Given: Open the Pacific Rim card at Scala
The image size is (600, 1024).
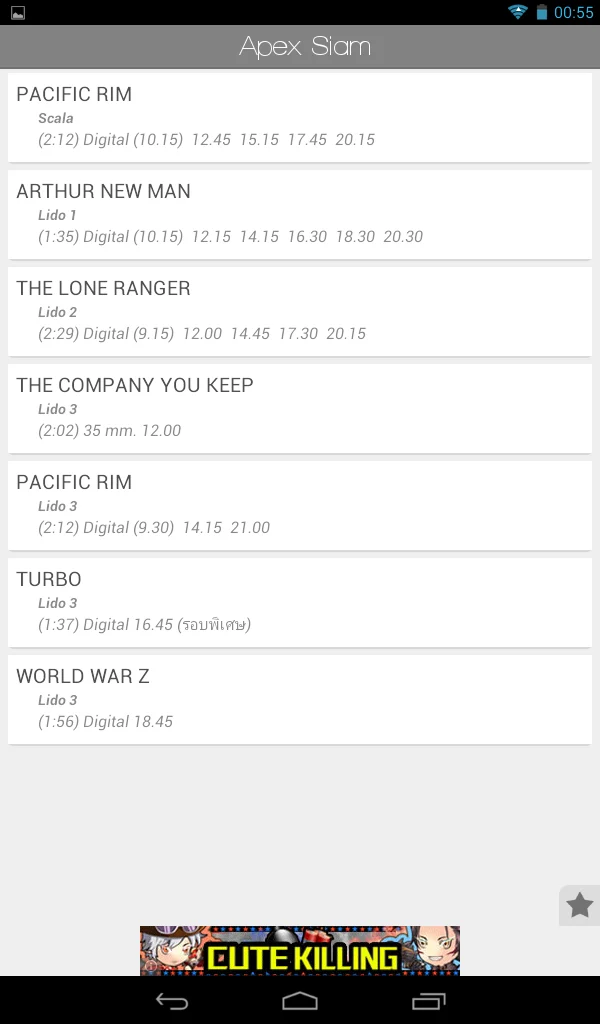Looking at the screenshot, I should [x=300, y=117].
